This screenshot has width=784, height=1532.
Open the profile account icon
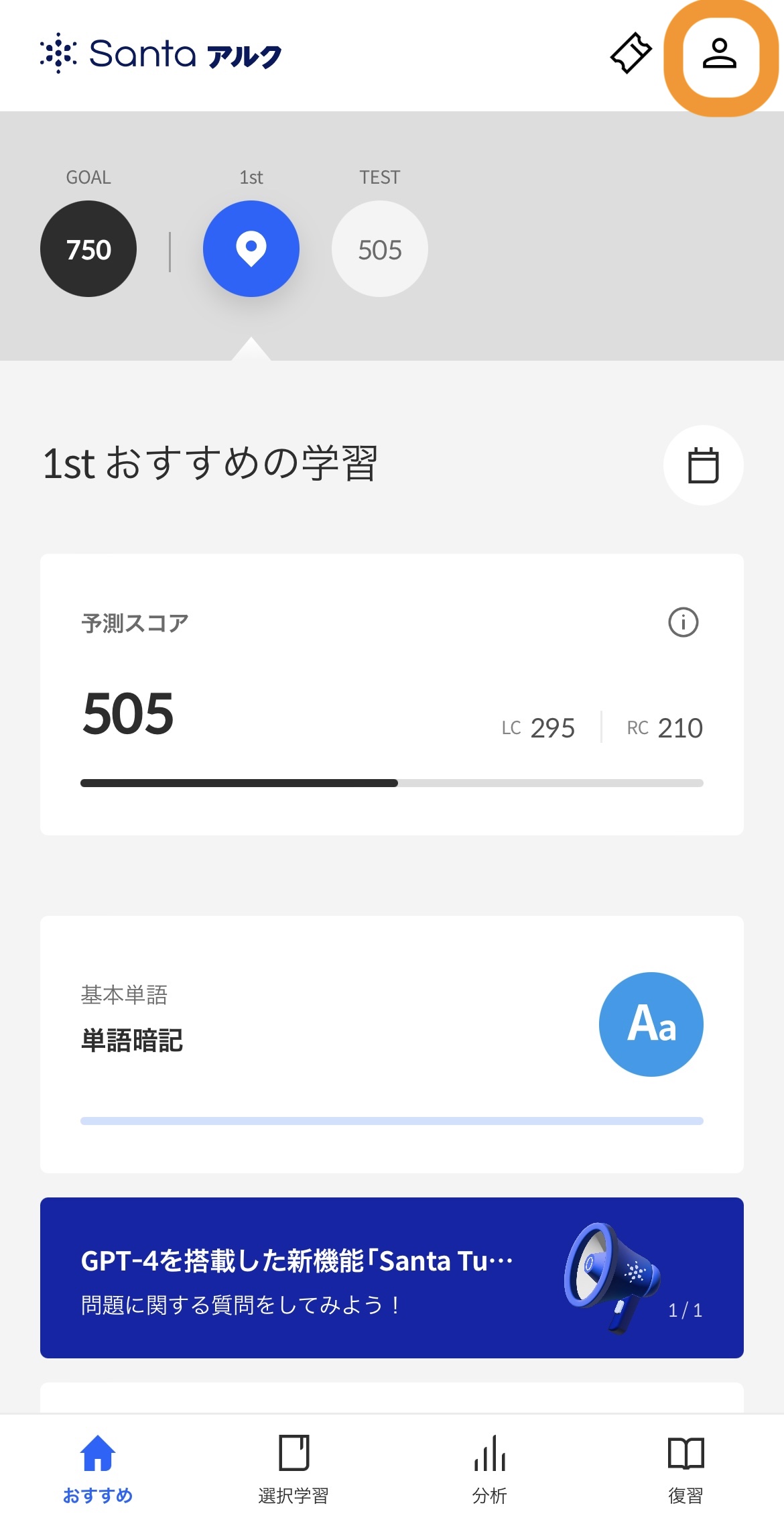(x=720, y=55)
